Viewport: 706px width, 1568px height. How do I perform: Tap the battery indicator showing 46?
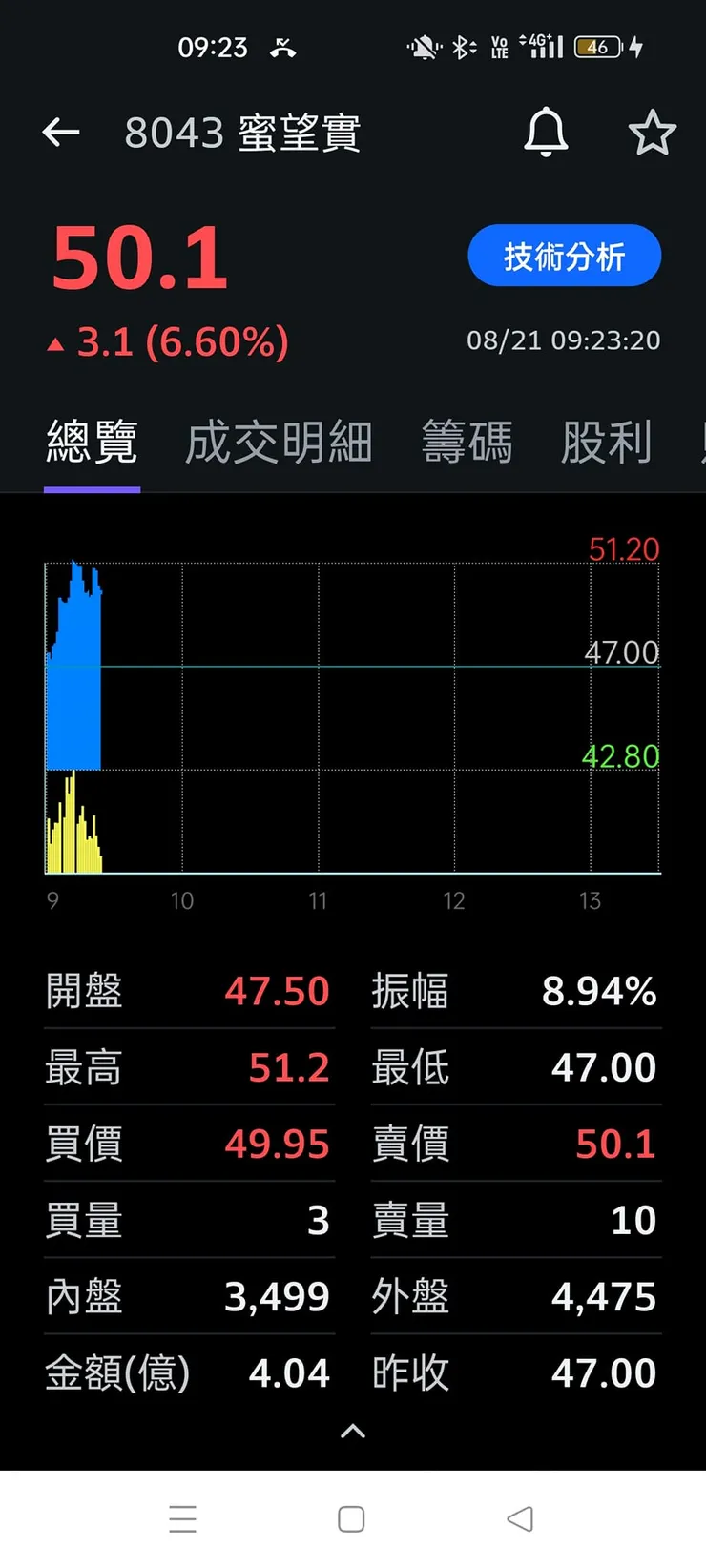click(597, 45)
